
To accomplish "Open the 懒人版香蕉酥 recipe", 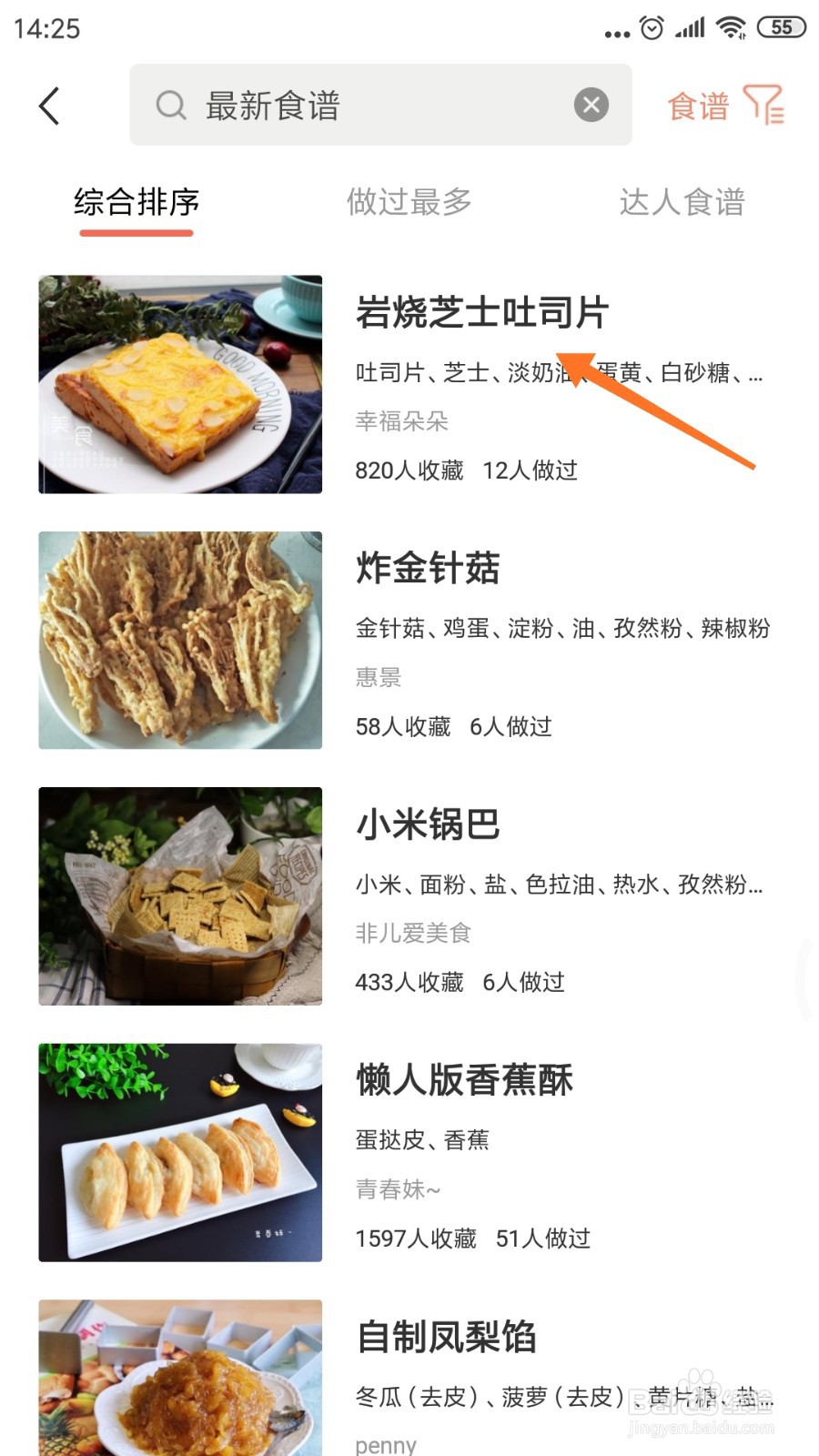I will click(x=464, y=1081).
